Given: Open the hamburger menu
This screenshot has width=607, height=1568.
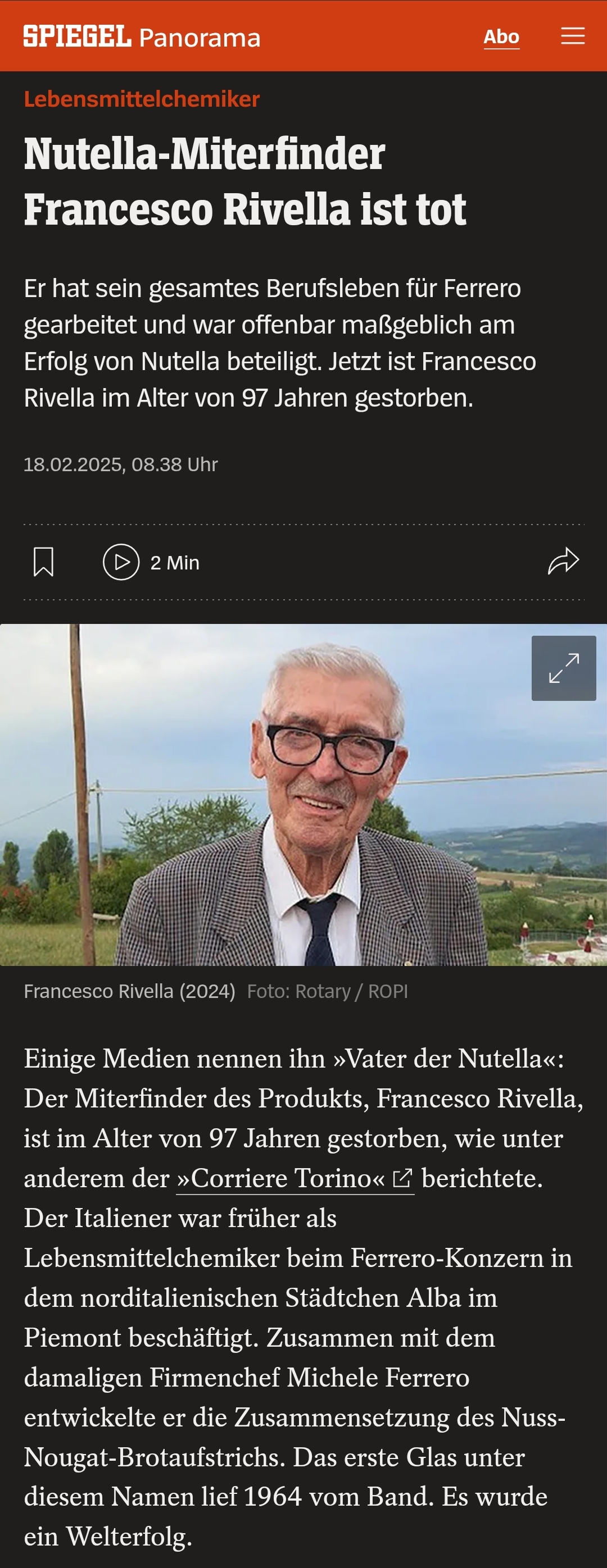Looking at the screenshot, I should pos(572,37).
